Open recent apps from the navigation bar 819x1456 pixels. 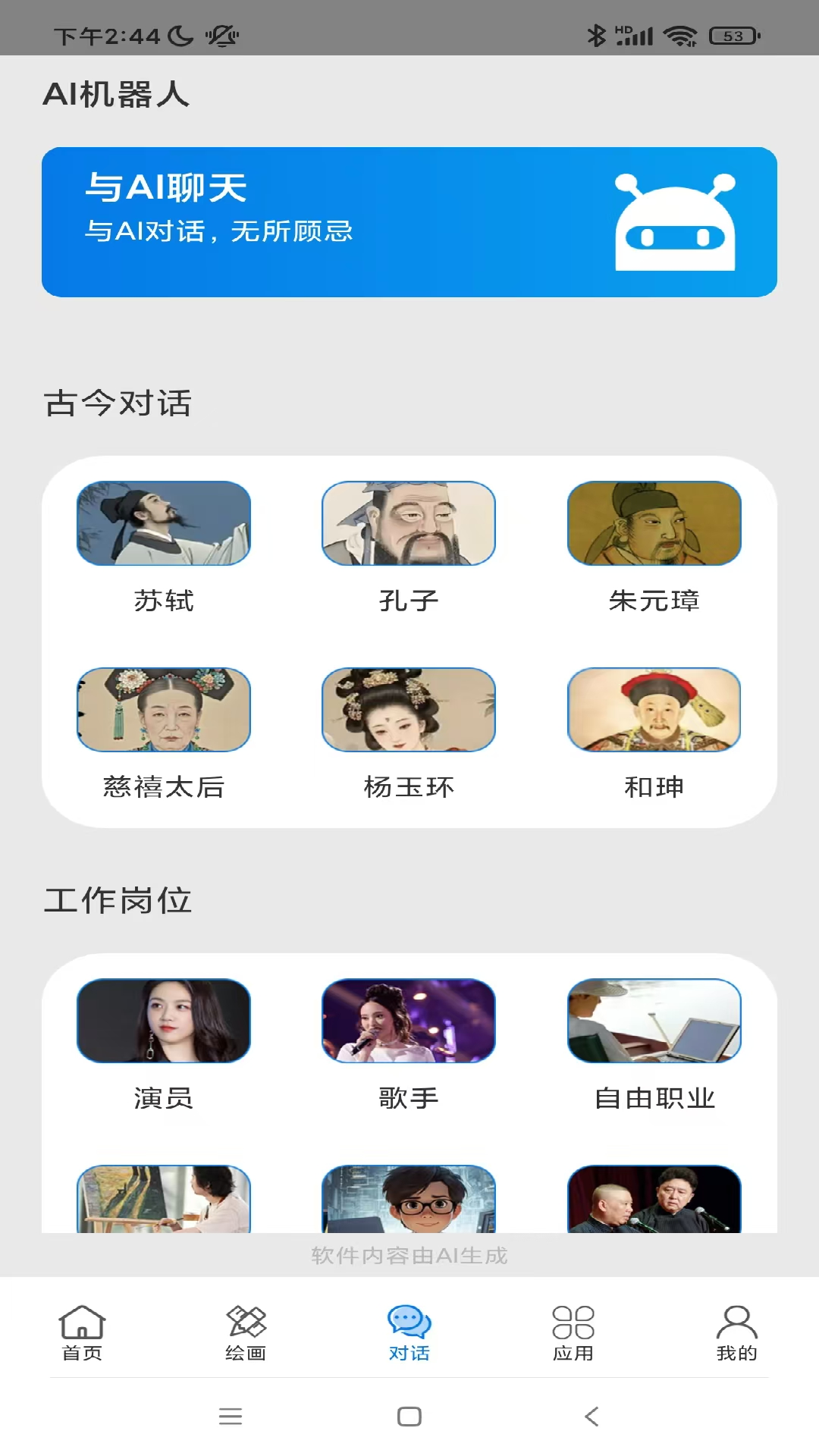pos(231,1416)
